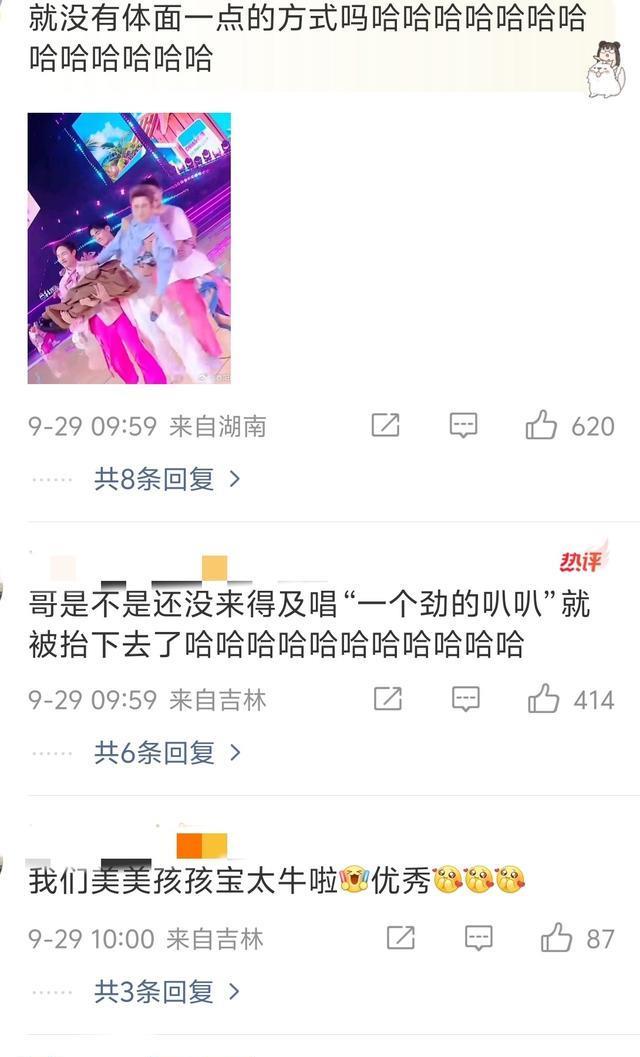Open the stage photo in the first comment
Image resolution: width=640 pixels, height=1057 pixels.
(129, 248)
